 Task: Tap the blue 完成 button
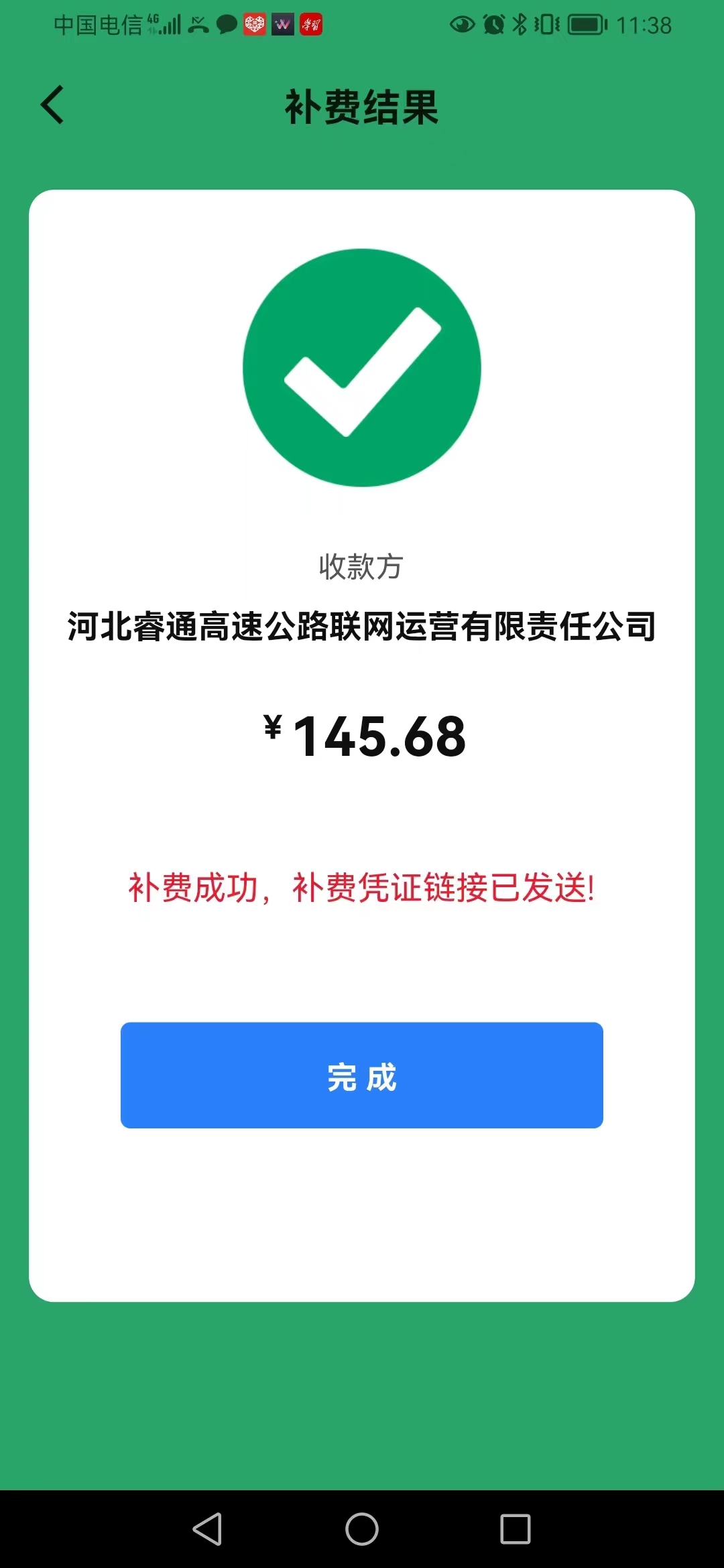pyautogui.click(x=362, y=1075)
